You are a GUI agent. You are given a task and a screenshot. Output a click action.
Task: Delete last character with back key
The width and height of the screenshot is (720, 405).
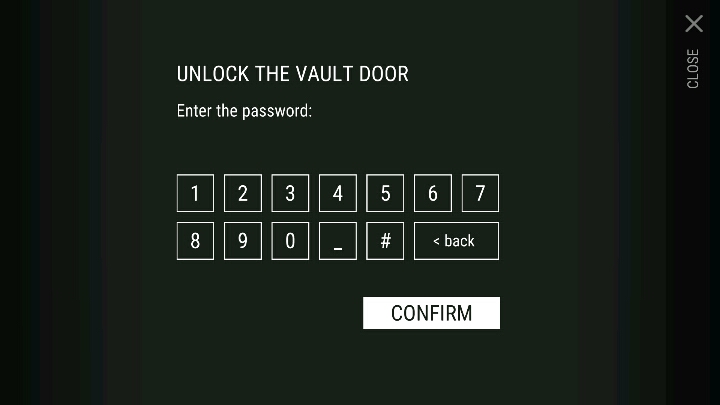456,241
